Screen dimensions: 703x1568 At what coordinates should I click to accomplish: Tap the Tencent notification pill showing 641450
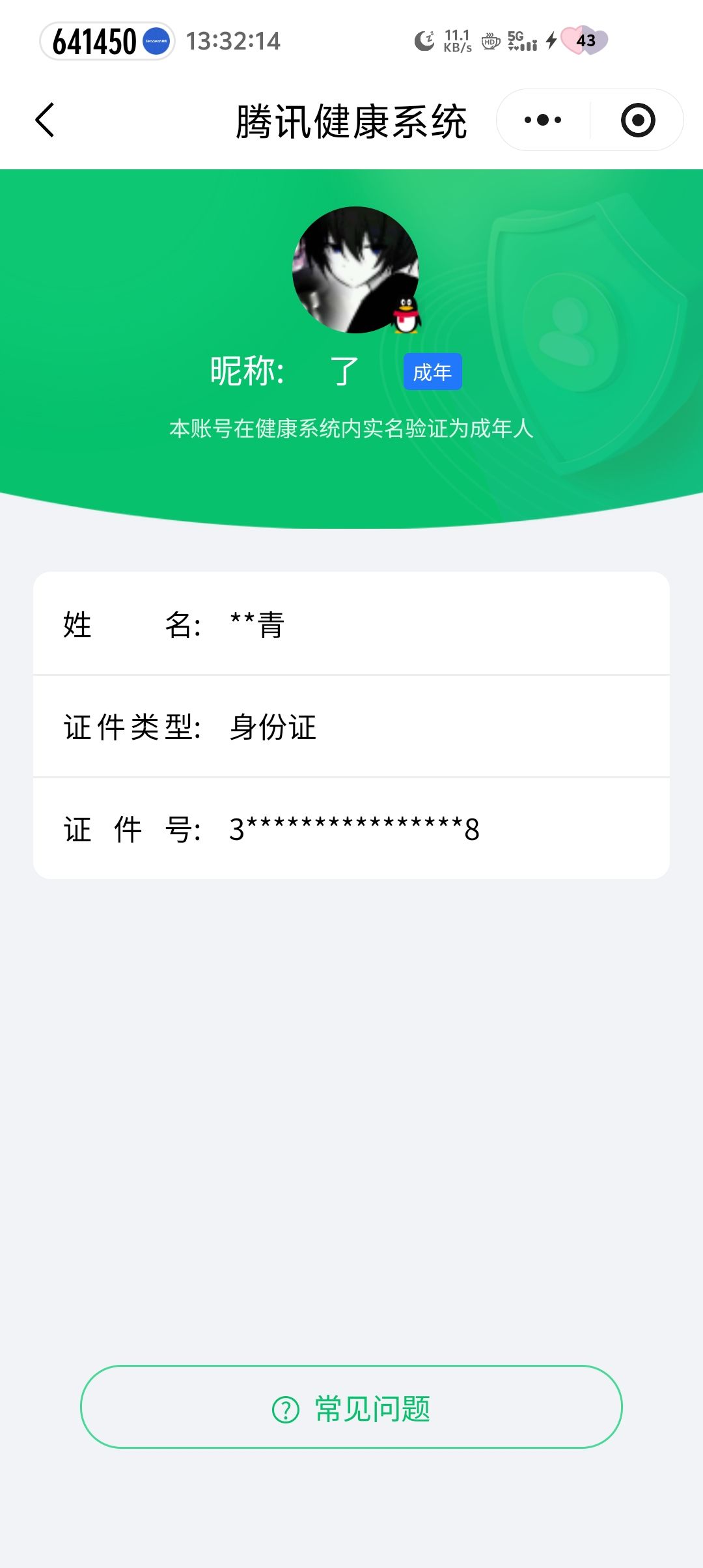coord(107,40)
